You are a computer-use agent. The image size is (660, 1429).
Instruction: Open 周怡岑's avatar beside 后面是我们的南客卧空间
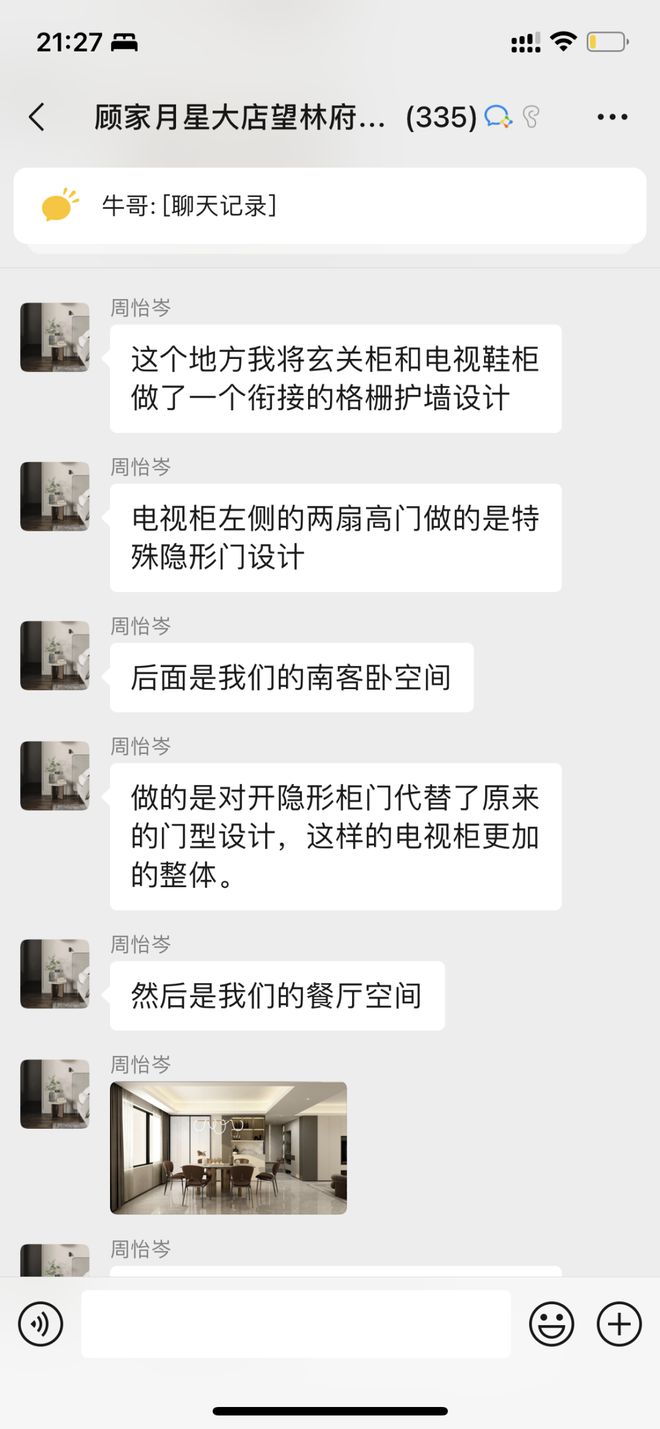[x=55, y=656]
